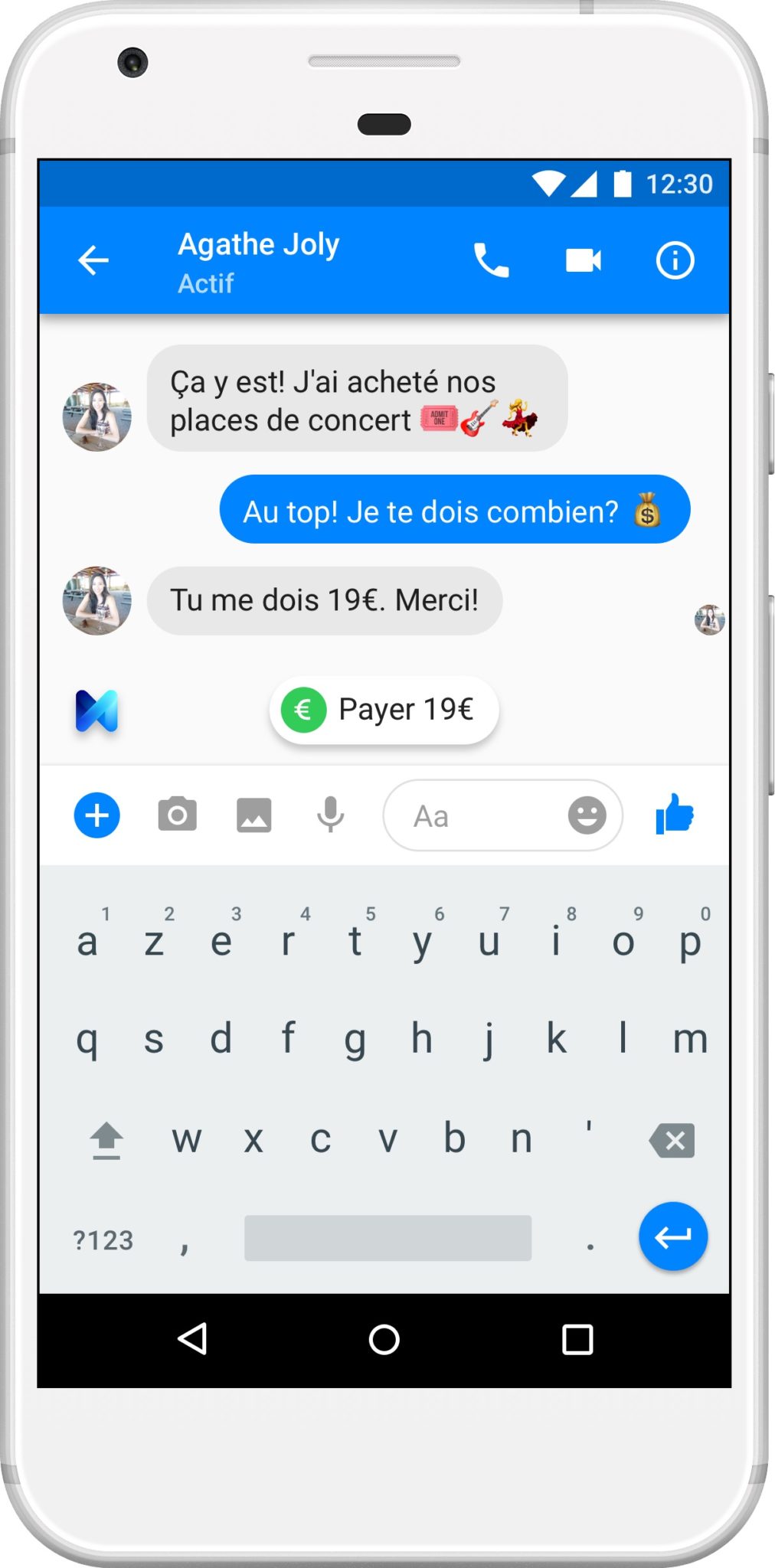Image resolution: width=775 pixels, height=1568 pixels.
Task: Start a video call with Agathe
Action: 583,261
